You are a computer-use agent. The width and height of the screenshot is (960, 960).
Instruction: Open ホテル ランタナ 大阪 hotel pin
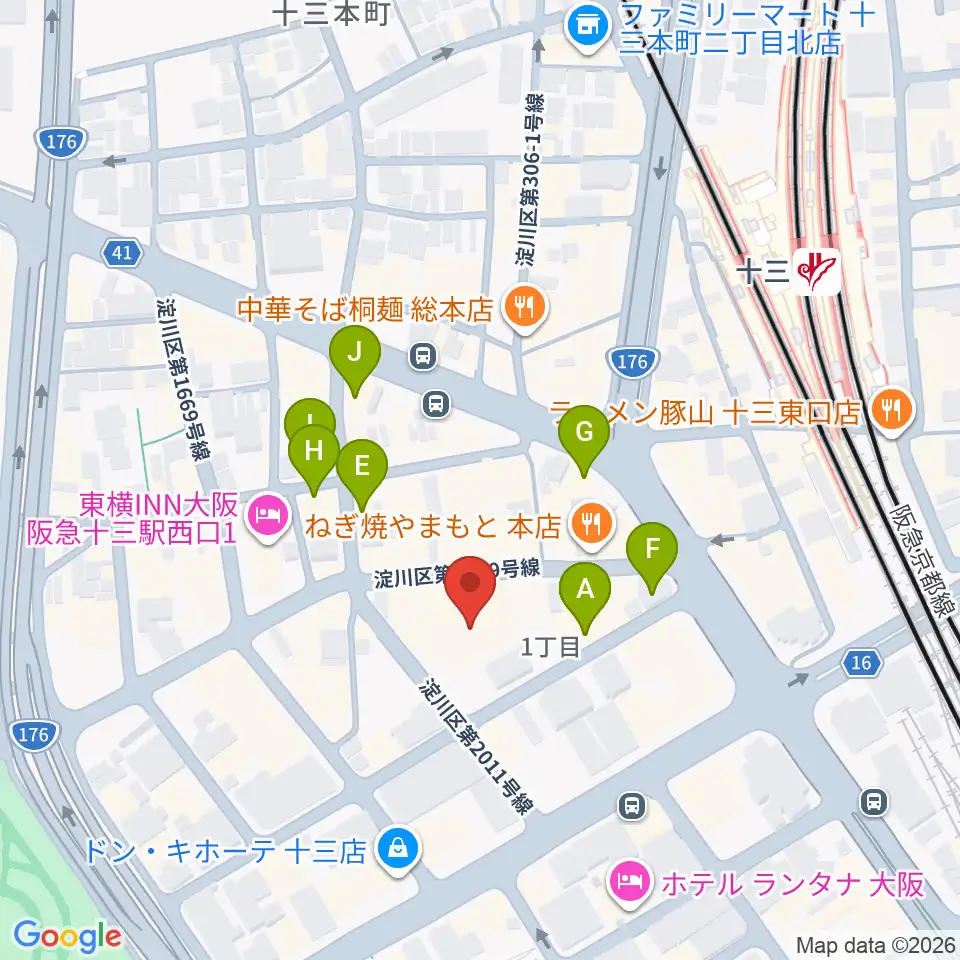630,884
